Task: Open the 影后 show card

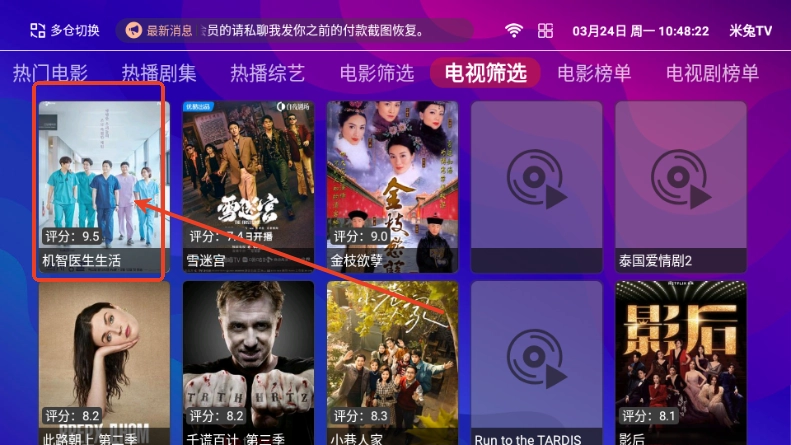Action: [681, 362]
